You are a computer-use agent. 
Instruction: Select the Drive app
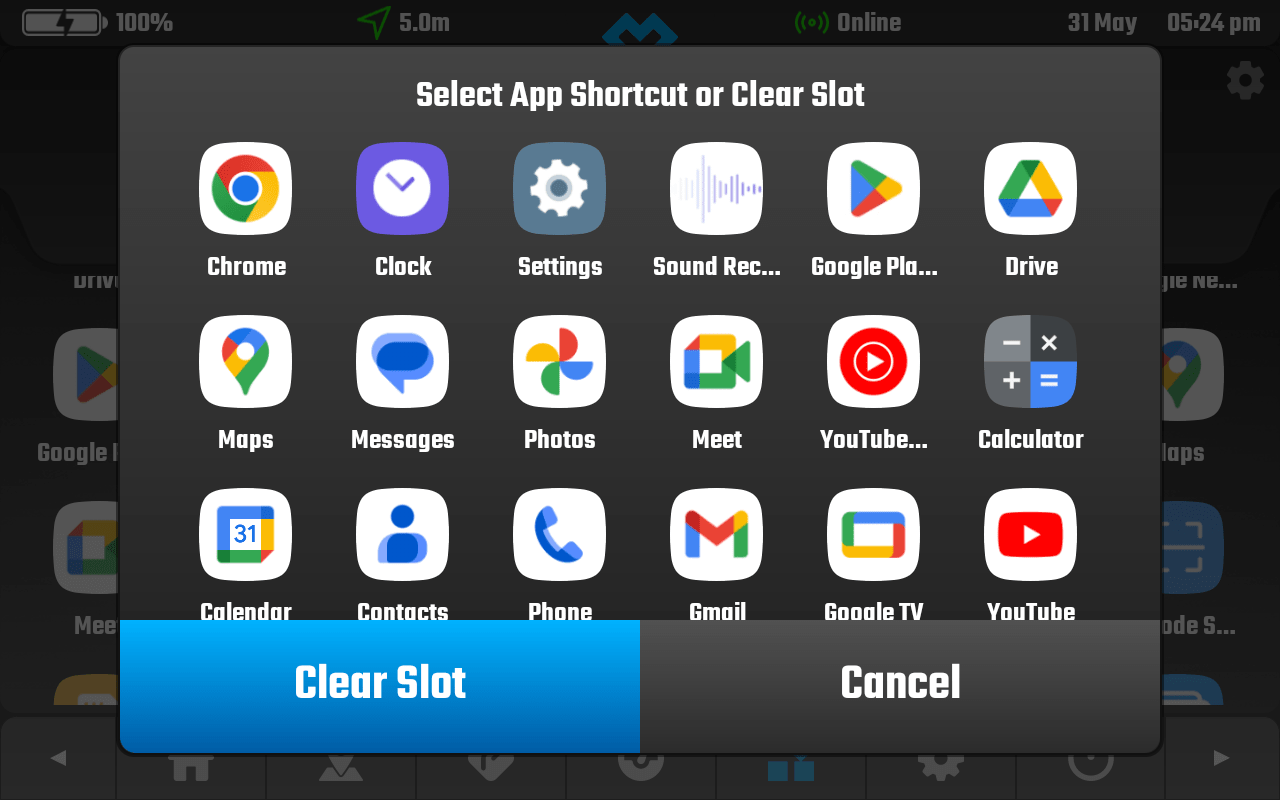pyautogui.click(x=1030, y=189)
